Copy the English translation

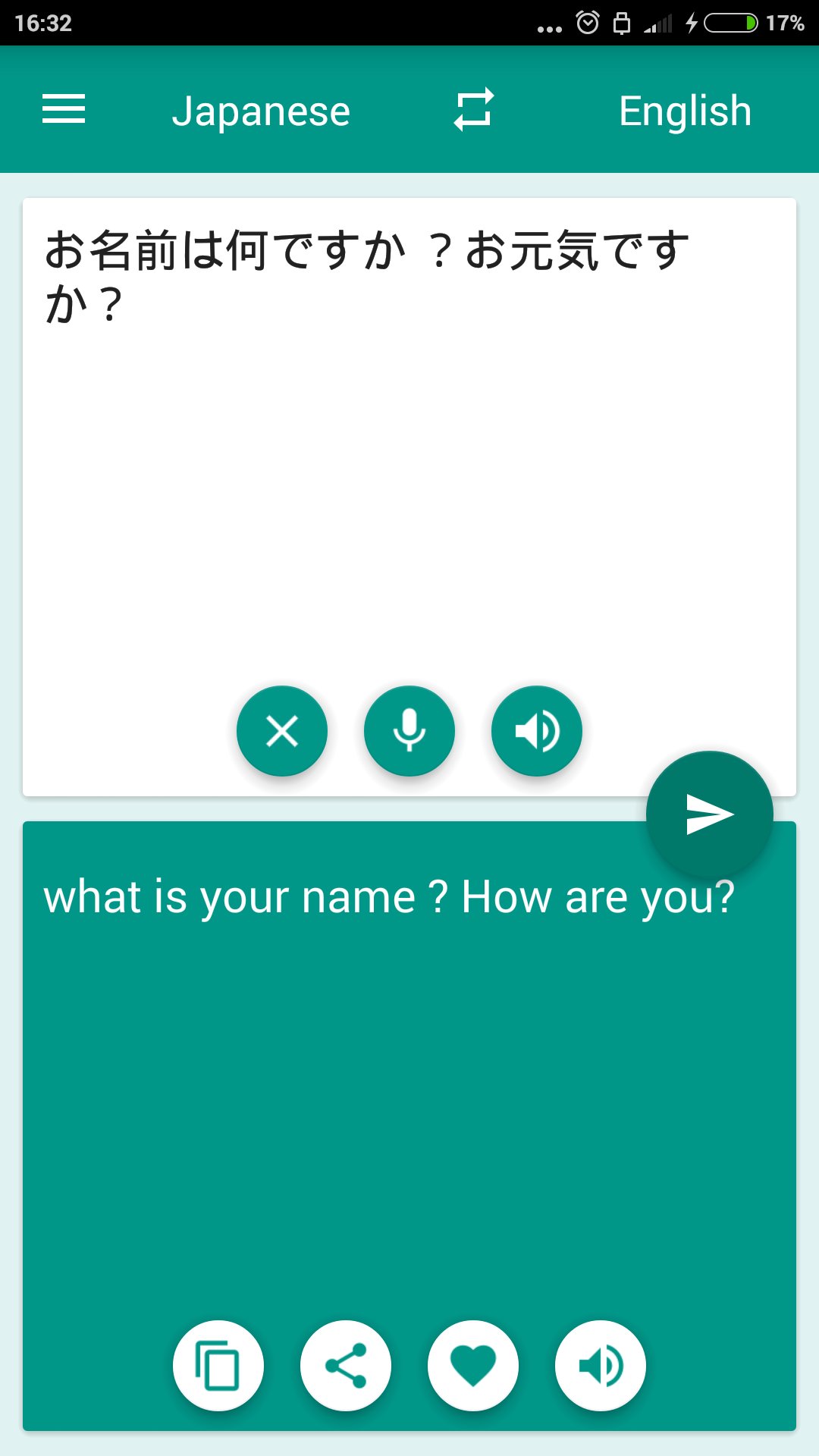click(x=218, y=1366)
